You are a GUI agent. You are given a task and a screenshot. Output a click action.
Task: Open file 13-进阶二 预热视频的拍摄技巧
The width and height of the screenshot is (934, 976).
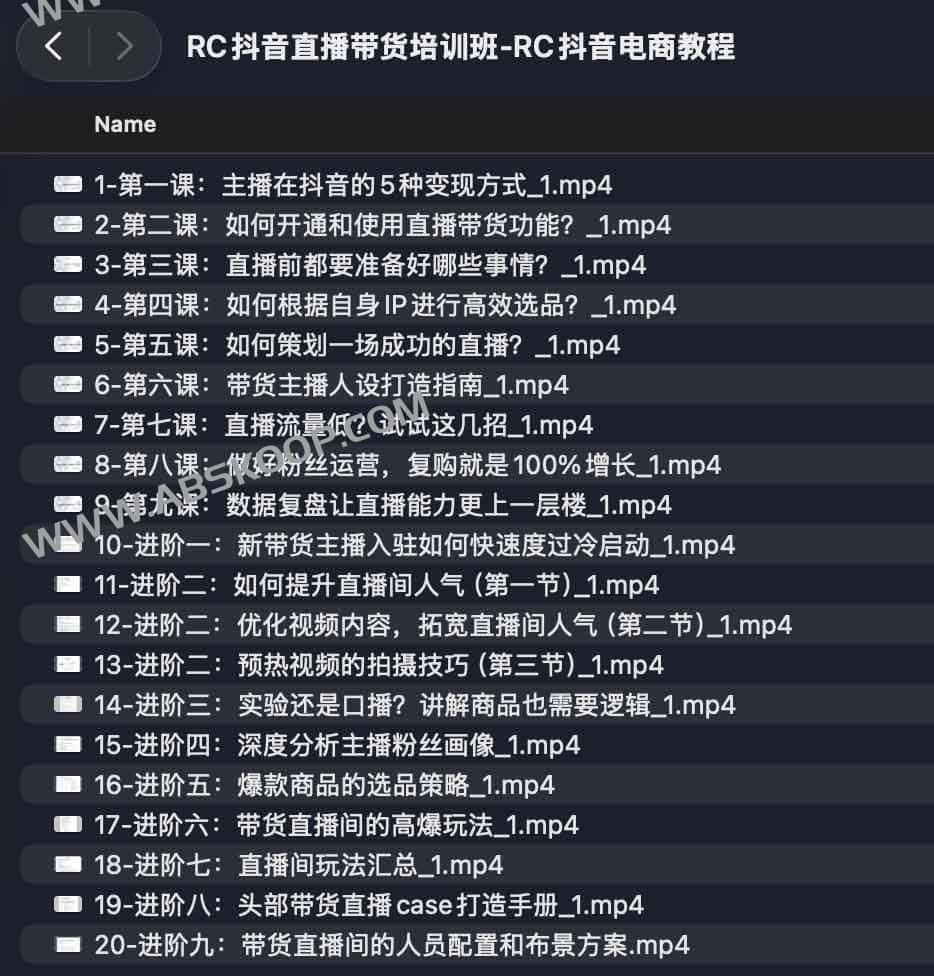379,665
